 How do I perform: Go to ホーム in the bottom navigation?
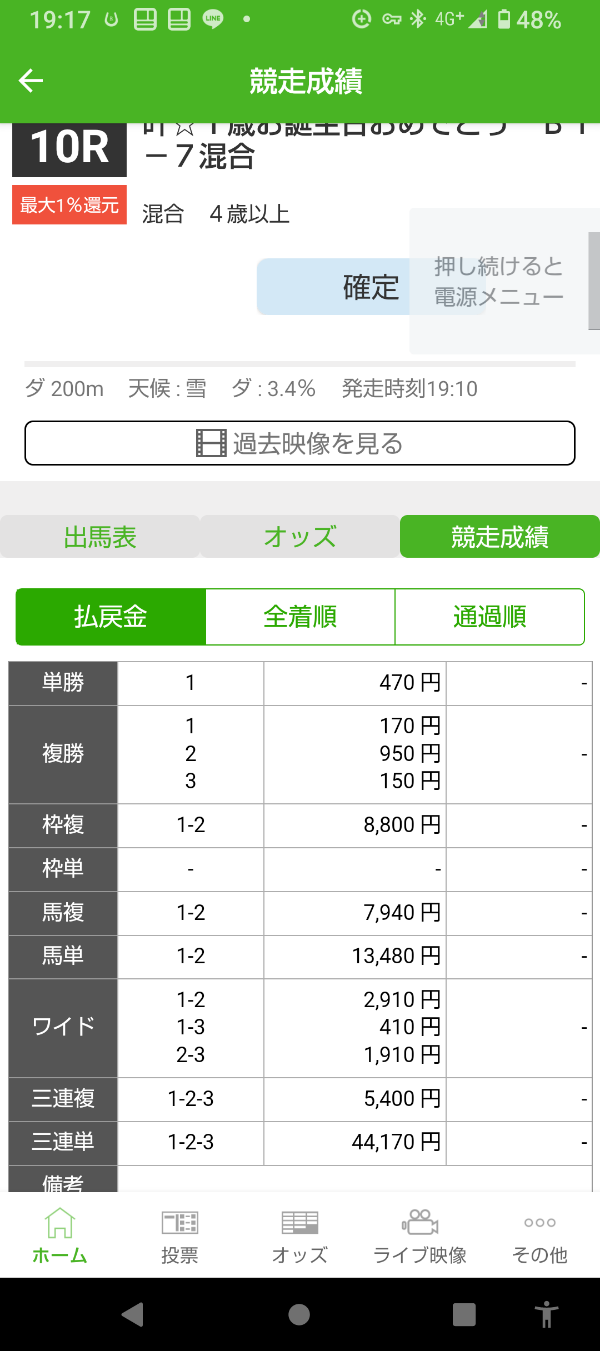(x=60, y=1236)
